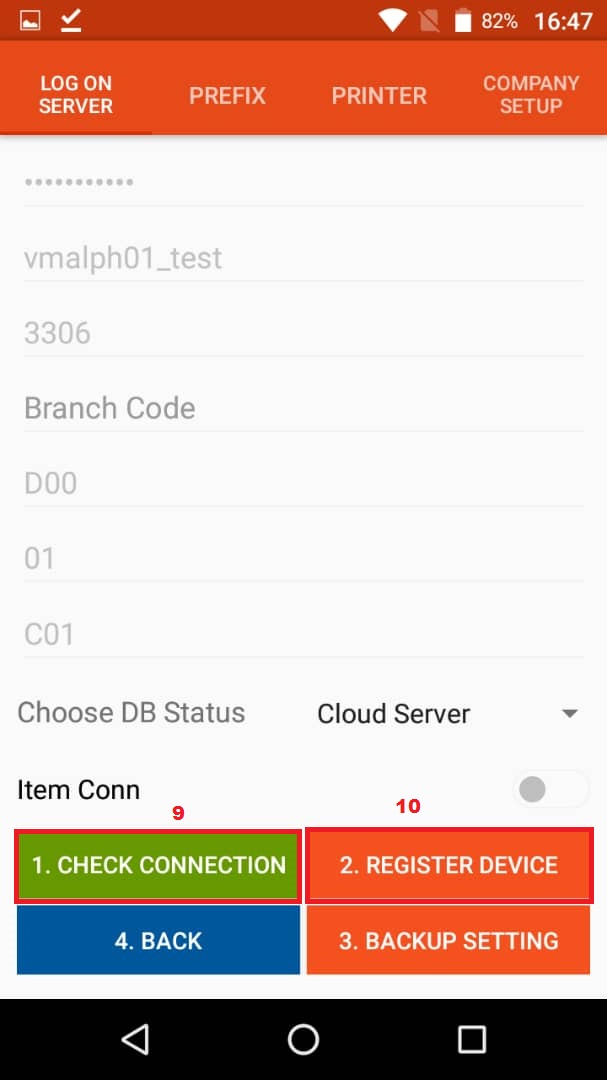The width and height of the screenshot is (607, 1080).
Task: Open recent apps from navigation bar
Action: (x=471, y=1039)
